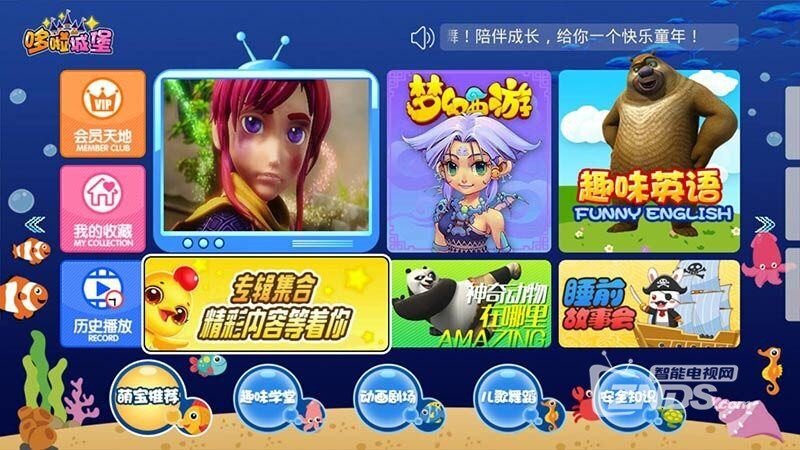The image size is (800, 450).
Task: Open the 趣味英语 Funny English tile
Action: coord(649,160)
